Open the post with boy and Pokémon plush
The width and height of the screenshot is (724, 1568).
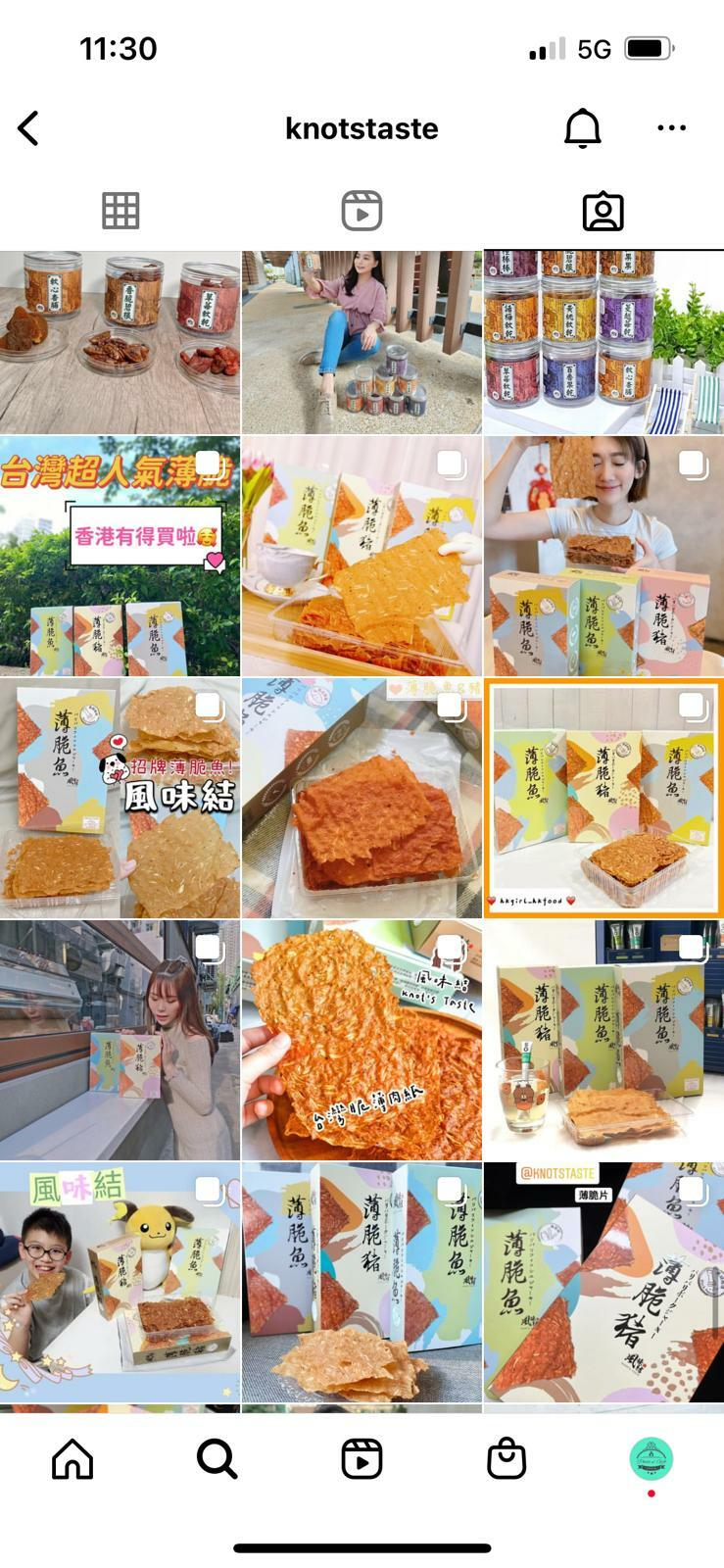[x=120, y=1282]
